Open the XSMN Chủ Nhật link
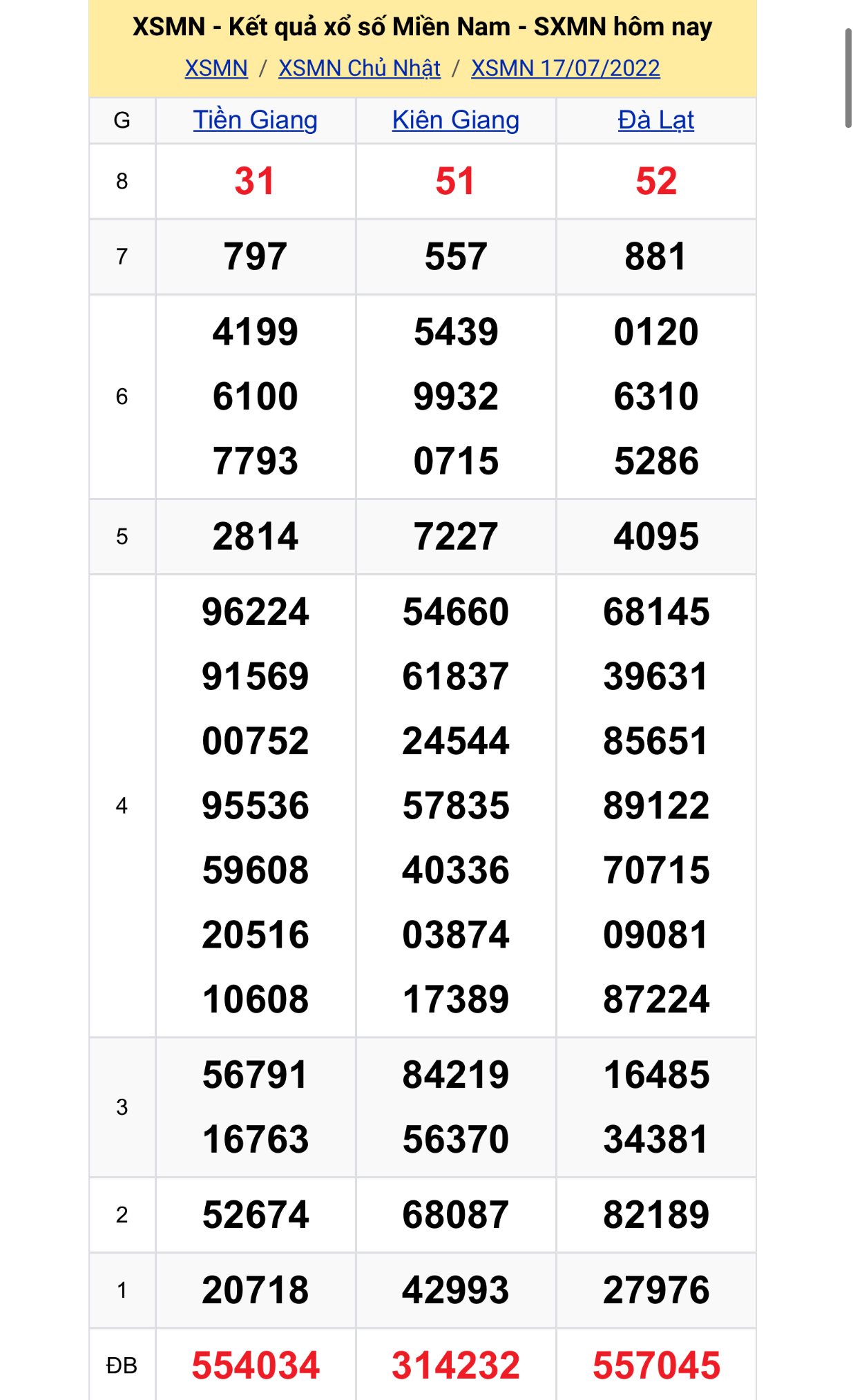Screen dimensions: 853x1400 tap(358, 68)
